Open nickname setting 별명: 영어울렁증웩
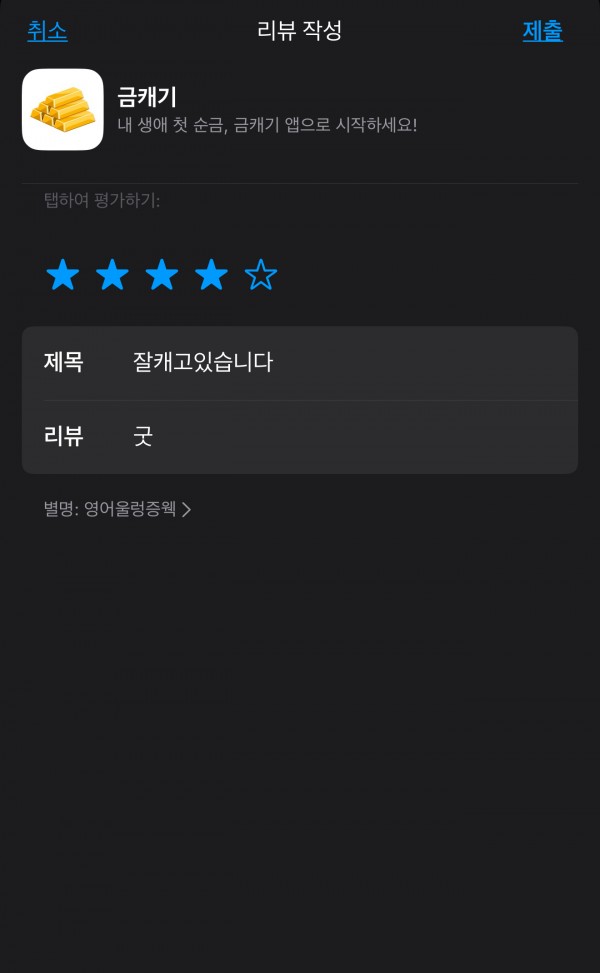600x973 pixels. (x=117, y=509)
